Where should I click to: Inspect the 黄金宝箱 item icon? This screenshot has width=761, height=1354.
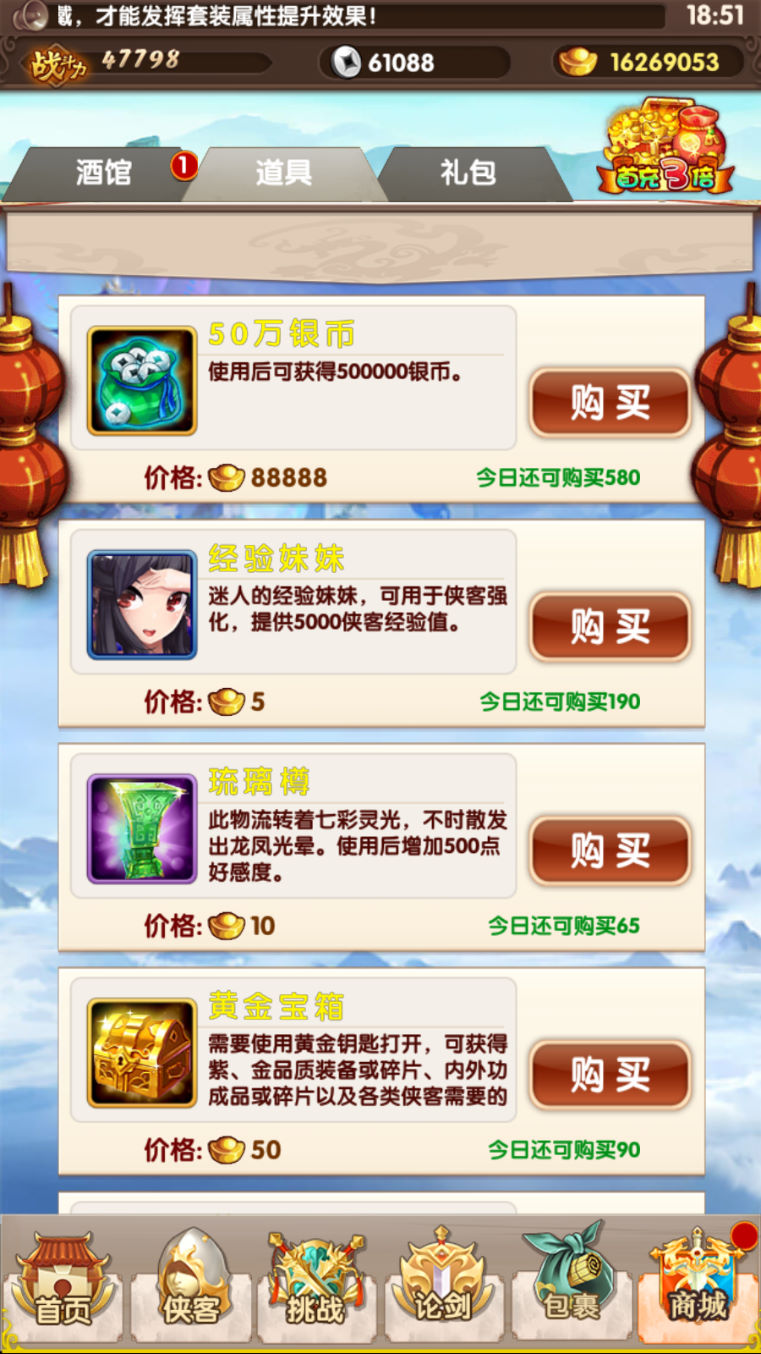point(142,1052)
